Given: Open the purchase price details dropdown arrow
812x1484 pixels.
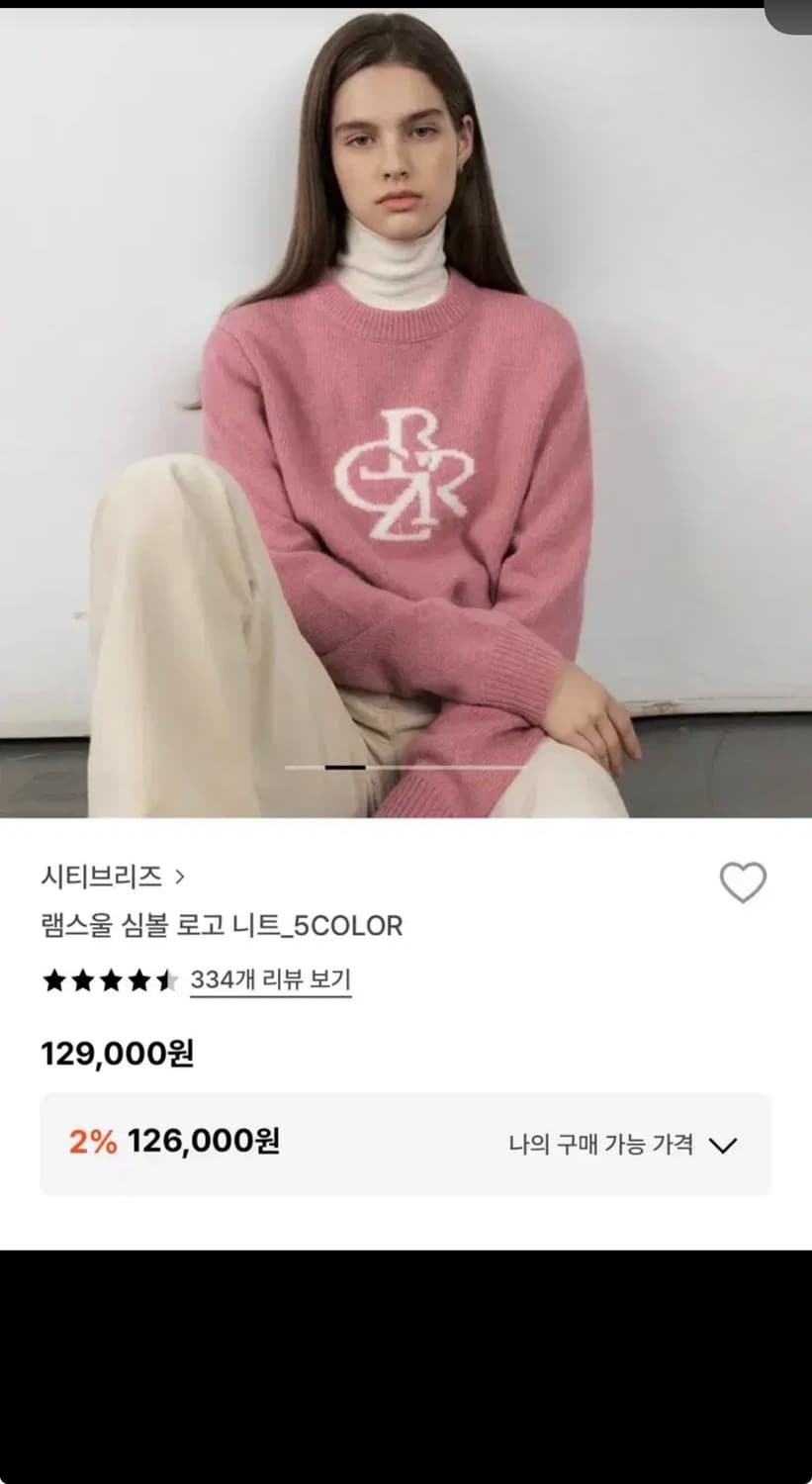Looking at the screenshot, I should coord(721,1143).
